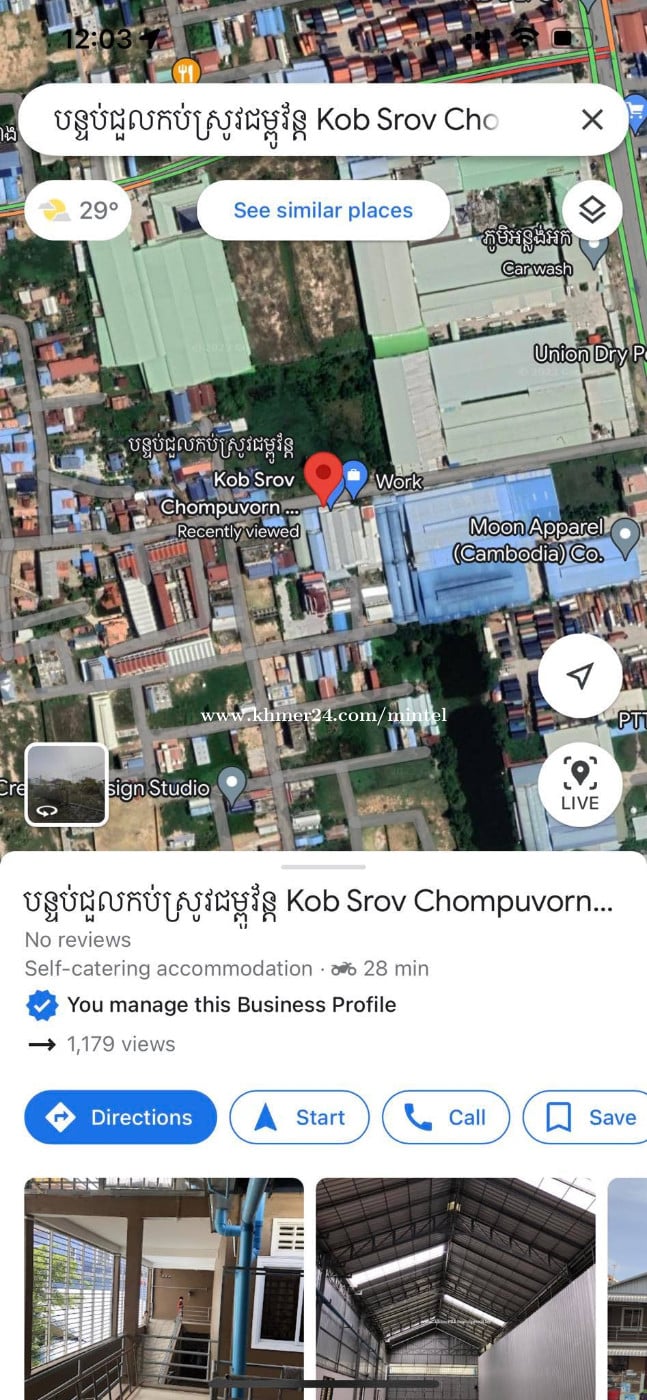Image resolution: width=647 pixels, height=1400 pixels.
Task: Tap the 29° weather chip
Action: point(78,210)
